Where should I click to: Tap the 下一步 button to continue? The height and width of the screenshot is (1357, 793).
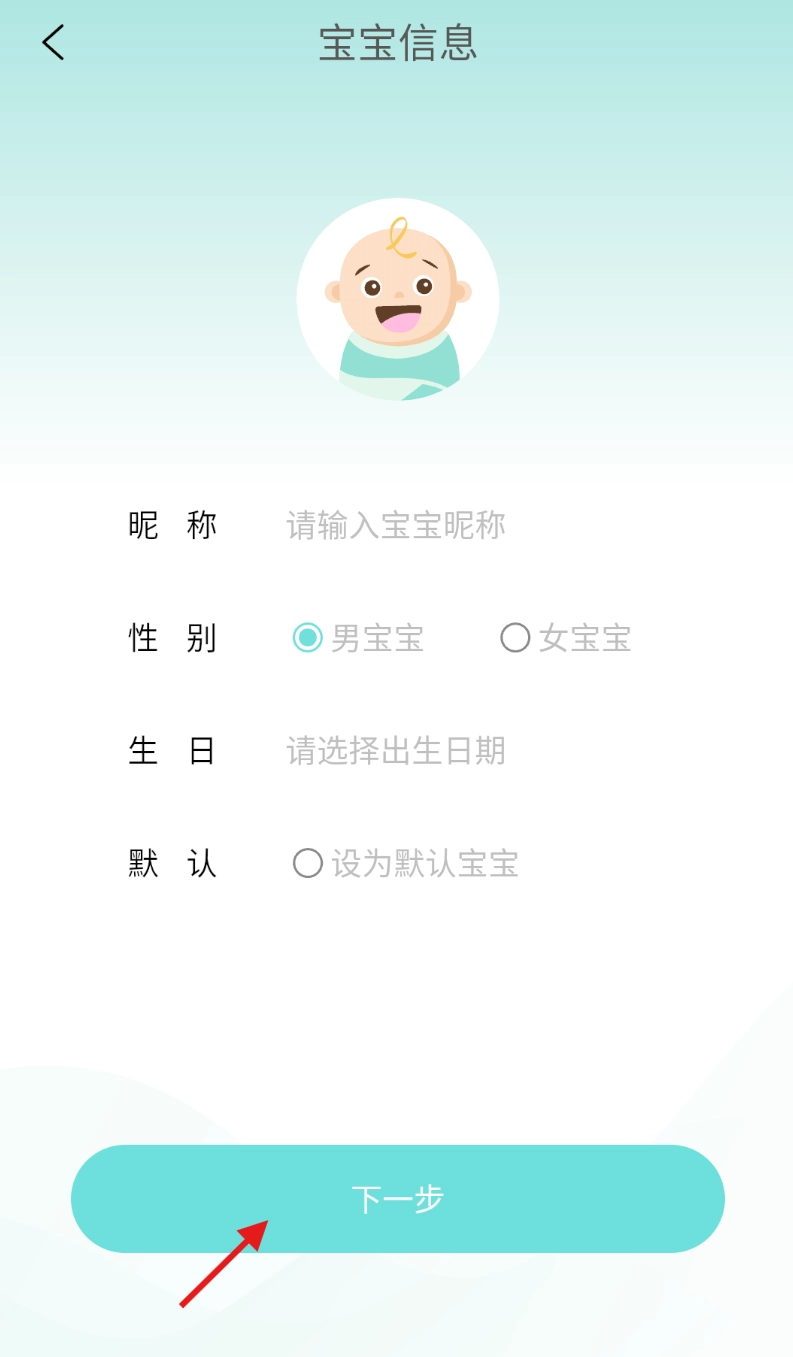tap(397, 1198)
